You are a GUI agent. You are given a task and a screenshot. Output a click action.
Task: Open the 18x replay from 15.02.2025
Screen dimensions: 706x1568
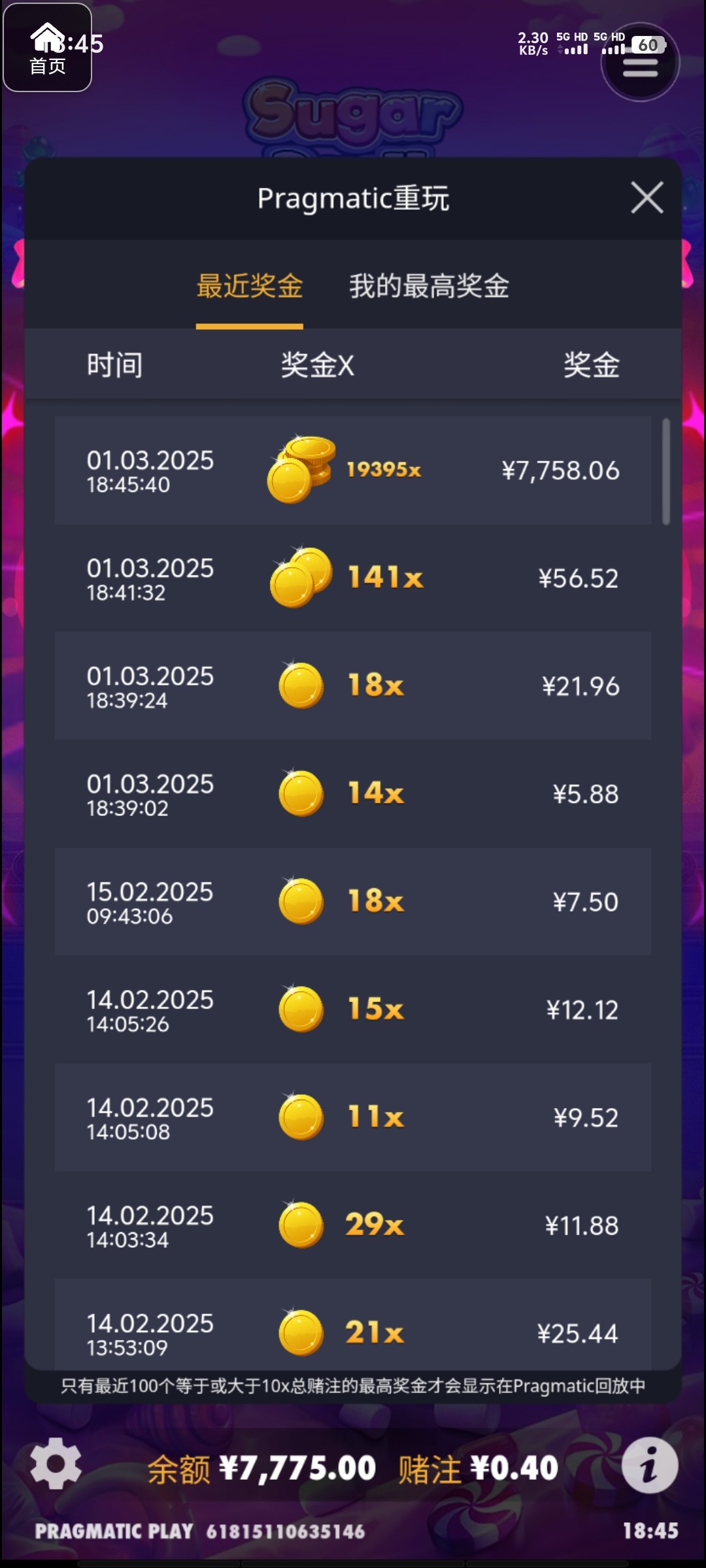(353, 902)
